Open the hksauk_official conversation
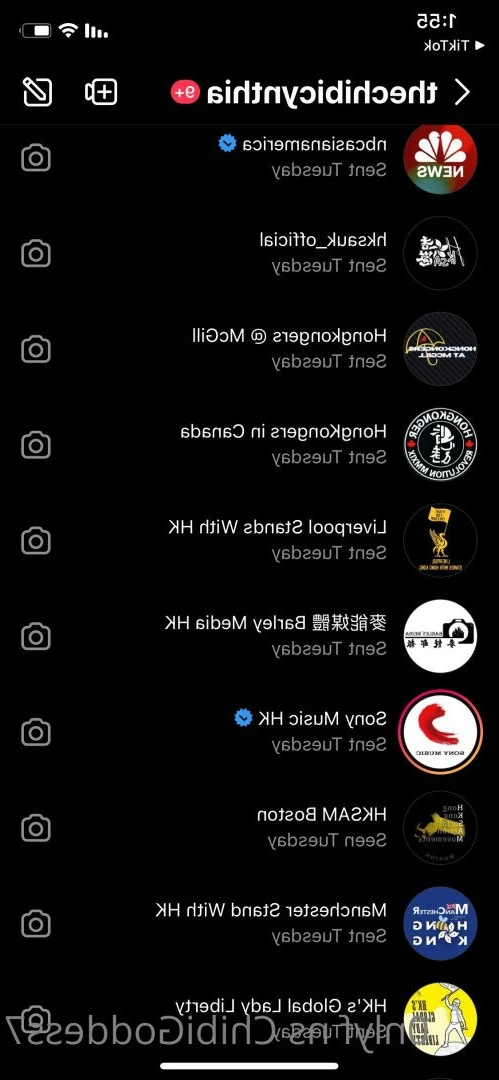The height and width of the screenshot is (1080, 499). (250, 254)
